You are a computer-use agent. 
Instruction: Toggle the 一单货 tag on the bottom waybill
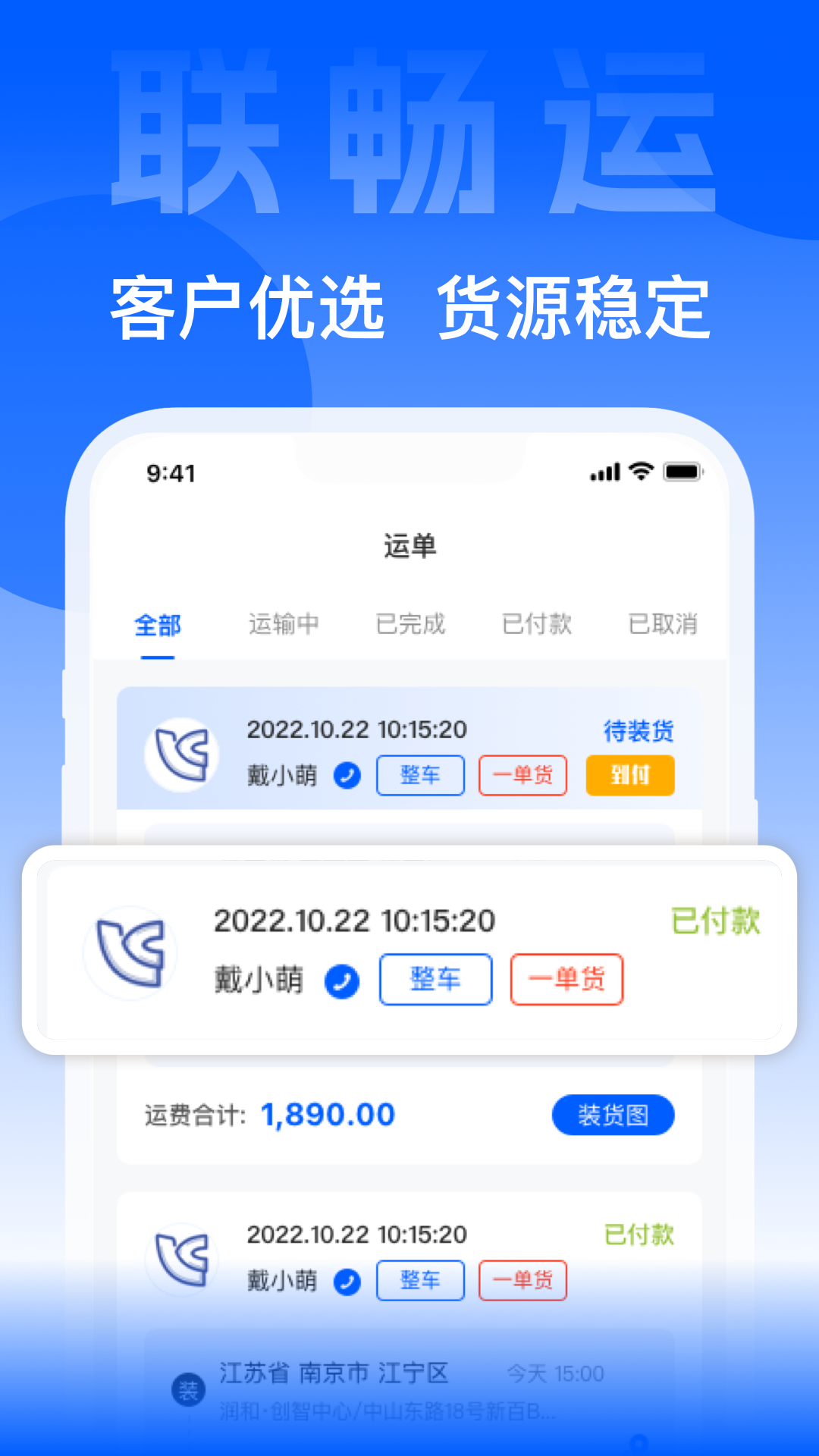click(x=522, y=1279)
